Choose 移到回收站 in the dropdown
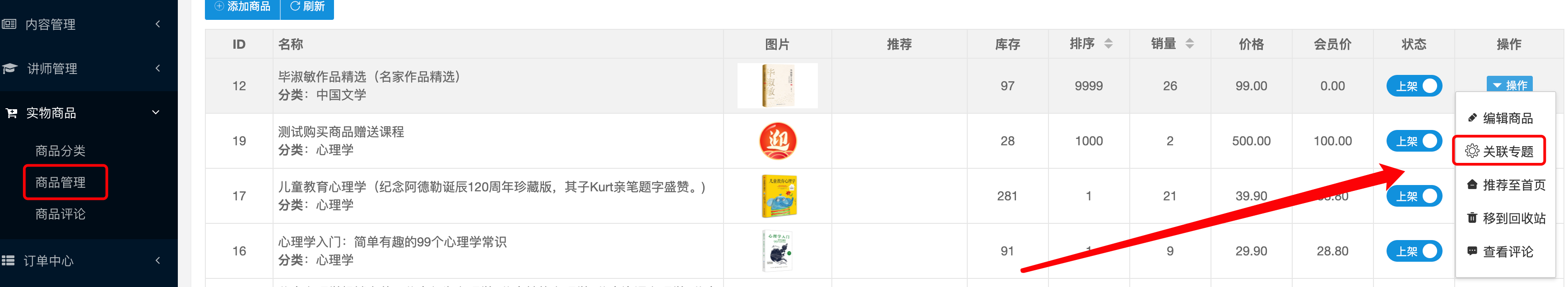 [1506, 218]
